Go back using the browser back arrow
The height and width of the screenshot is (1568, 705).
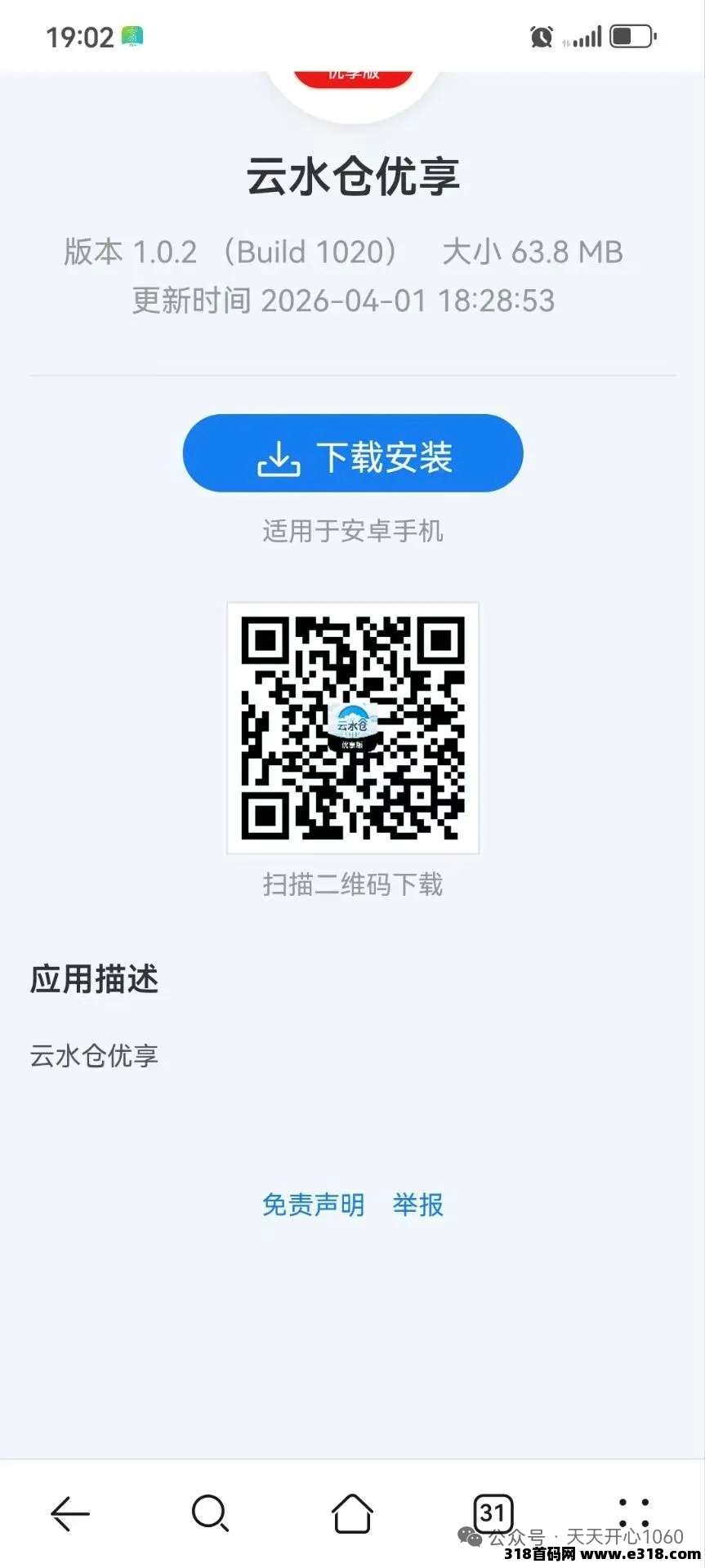pyautogui.click(x=70, y=1513)
